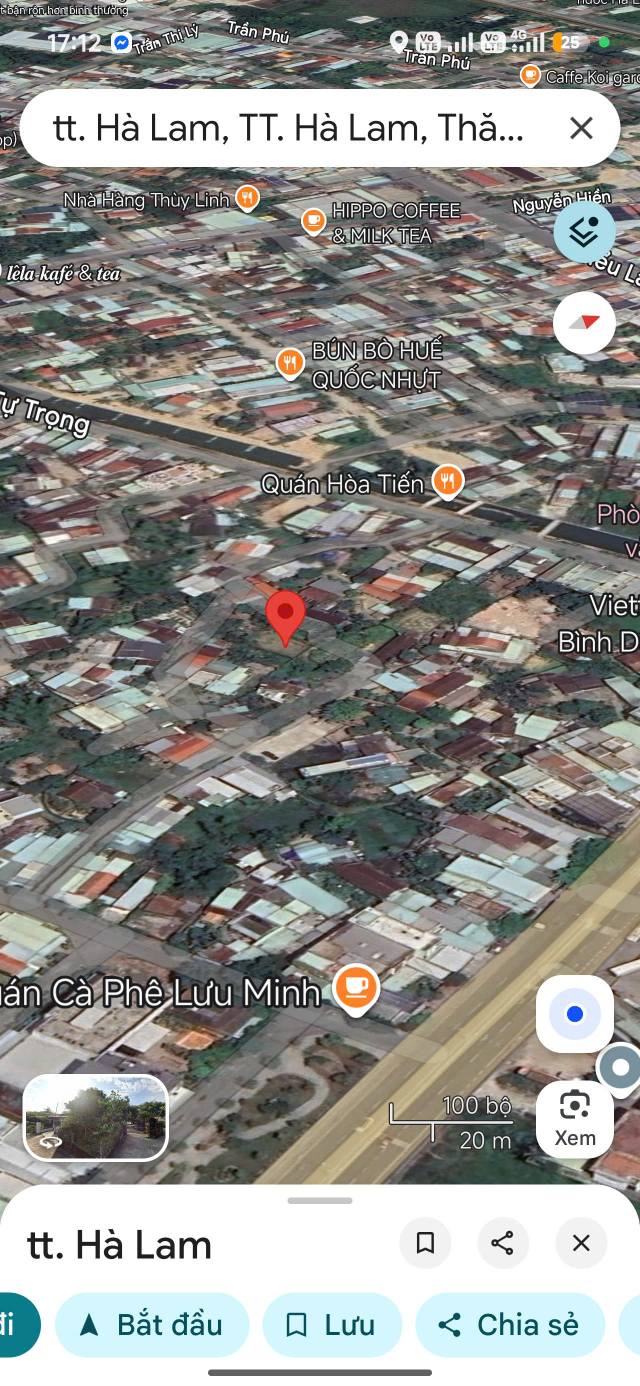This screenshot has height=1386, width=640.
Task: Clear the search query with the X
Action: tap(581, 128)
